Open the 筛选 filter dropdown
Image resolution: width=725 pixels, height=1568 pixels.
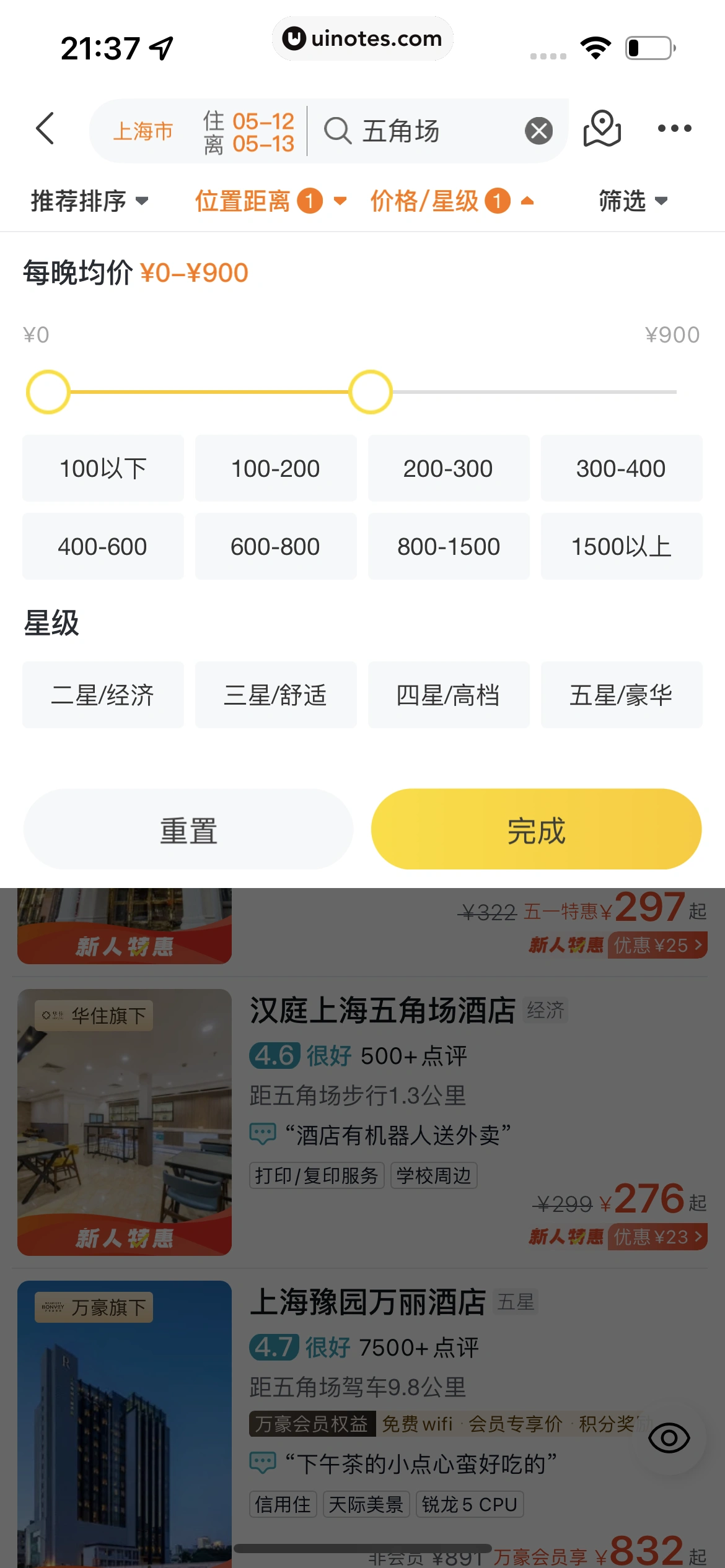click(633, 201)
